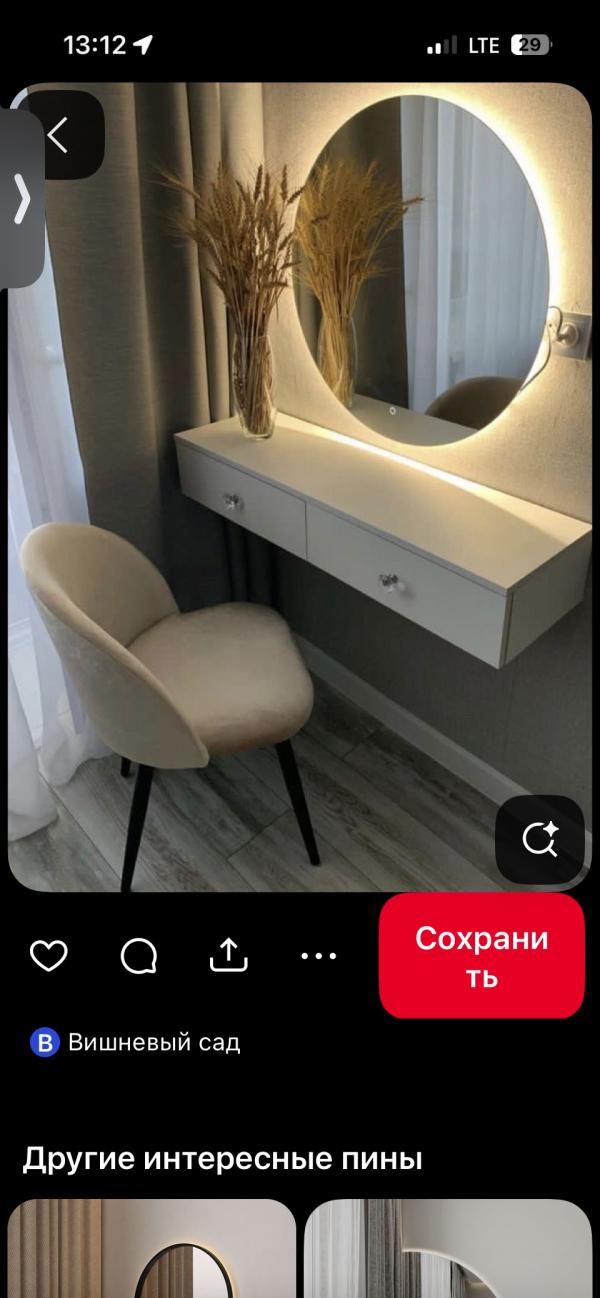Tap the red Сохранить button
Screen dimensions: 600x1298
pyautogui.click(x=482, y=956)
